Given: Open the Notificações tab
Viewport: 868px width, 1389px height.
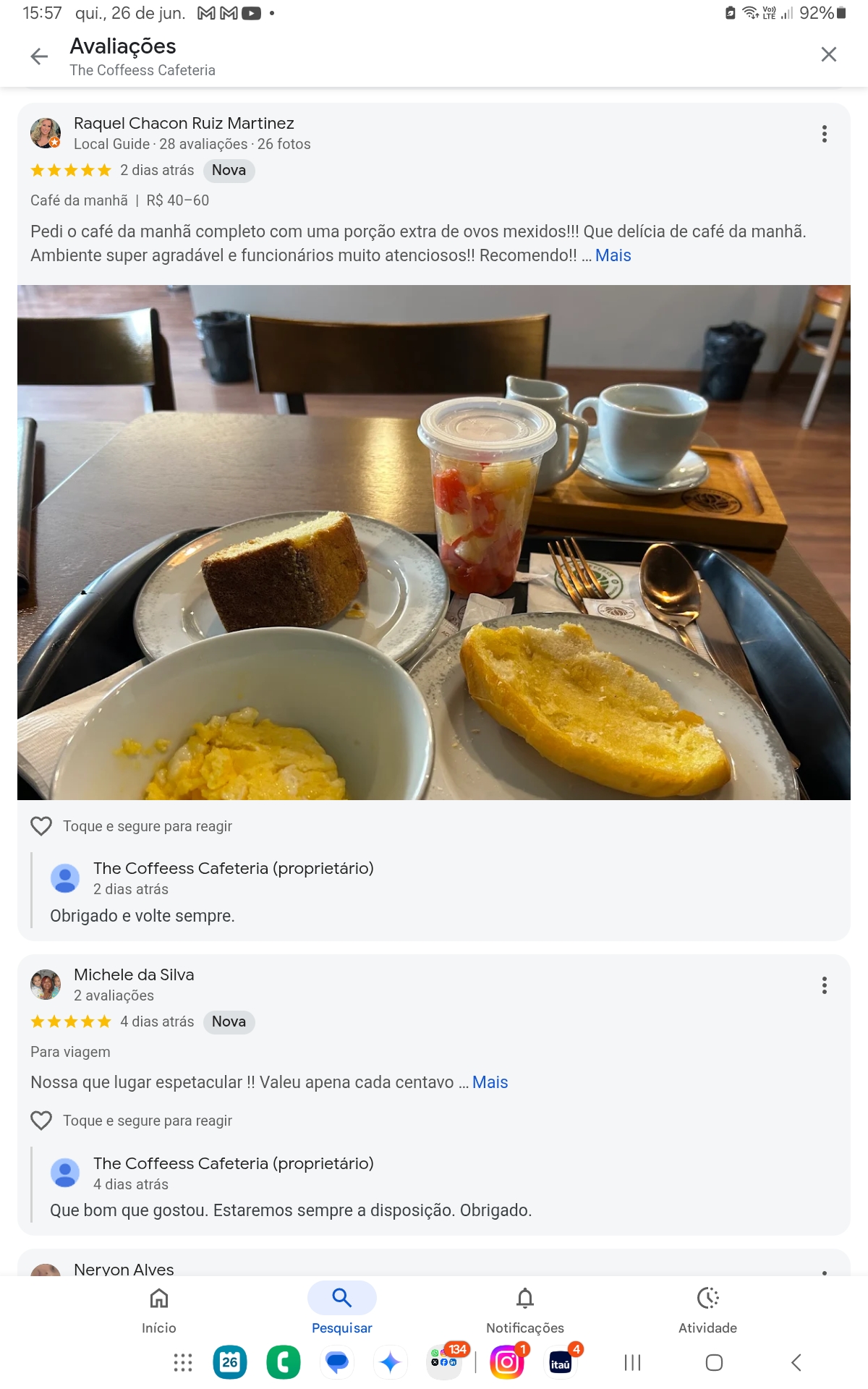Looking at the screenshot, I should click(x=525, y=1308).
